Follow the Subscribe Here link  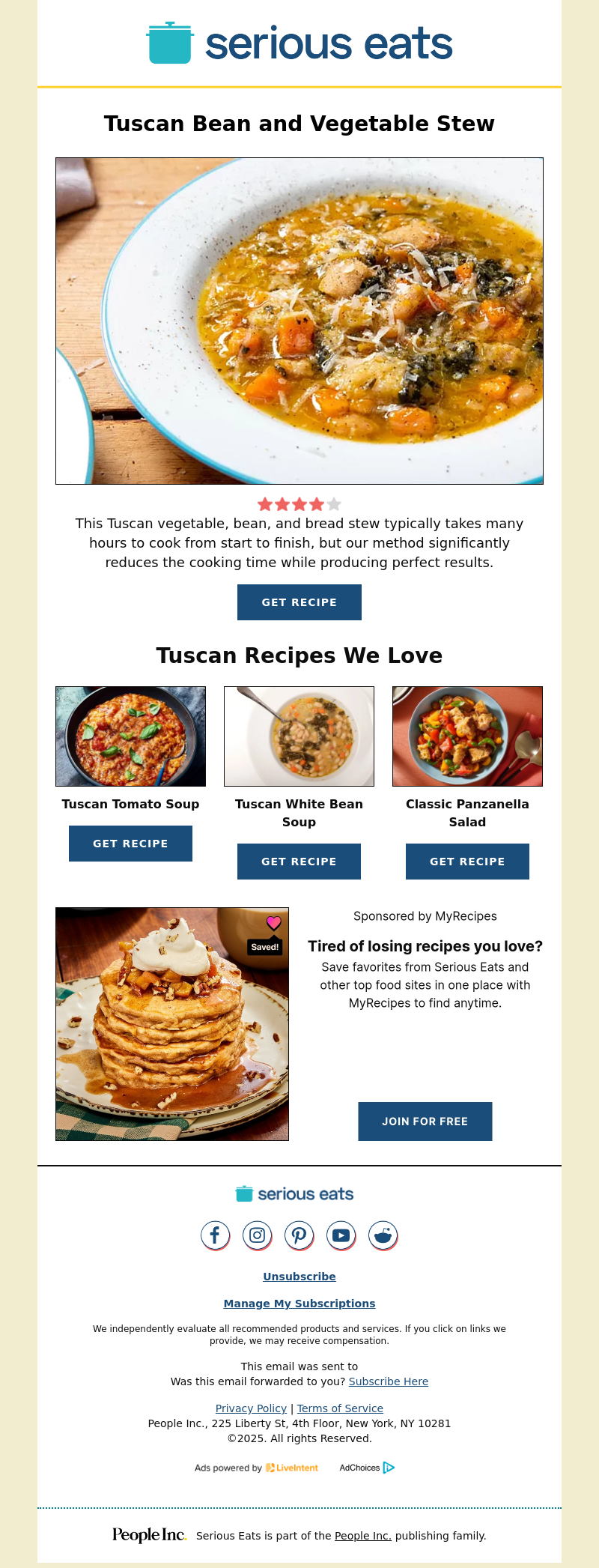pos(389,1381)
